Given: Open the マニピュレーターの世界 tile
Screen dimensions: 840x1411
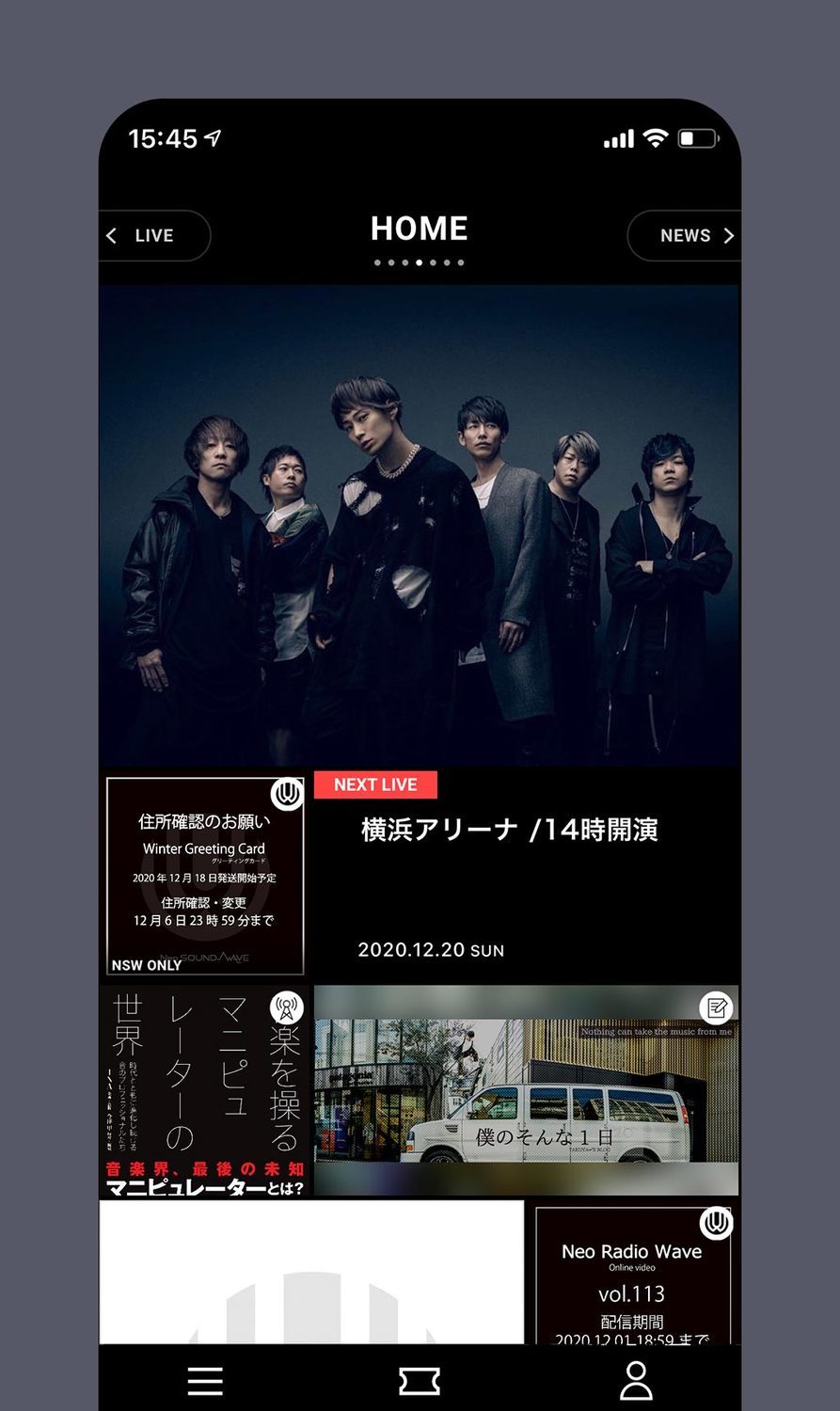Looking at the screenshot, I should point(205,1091).
